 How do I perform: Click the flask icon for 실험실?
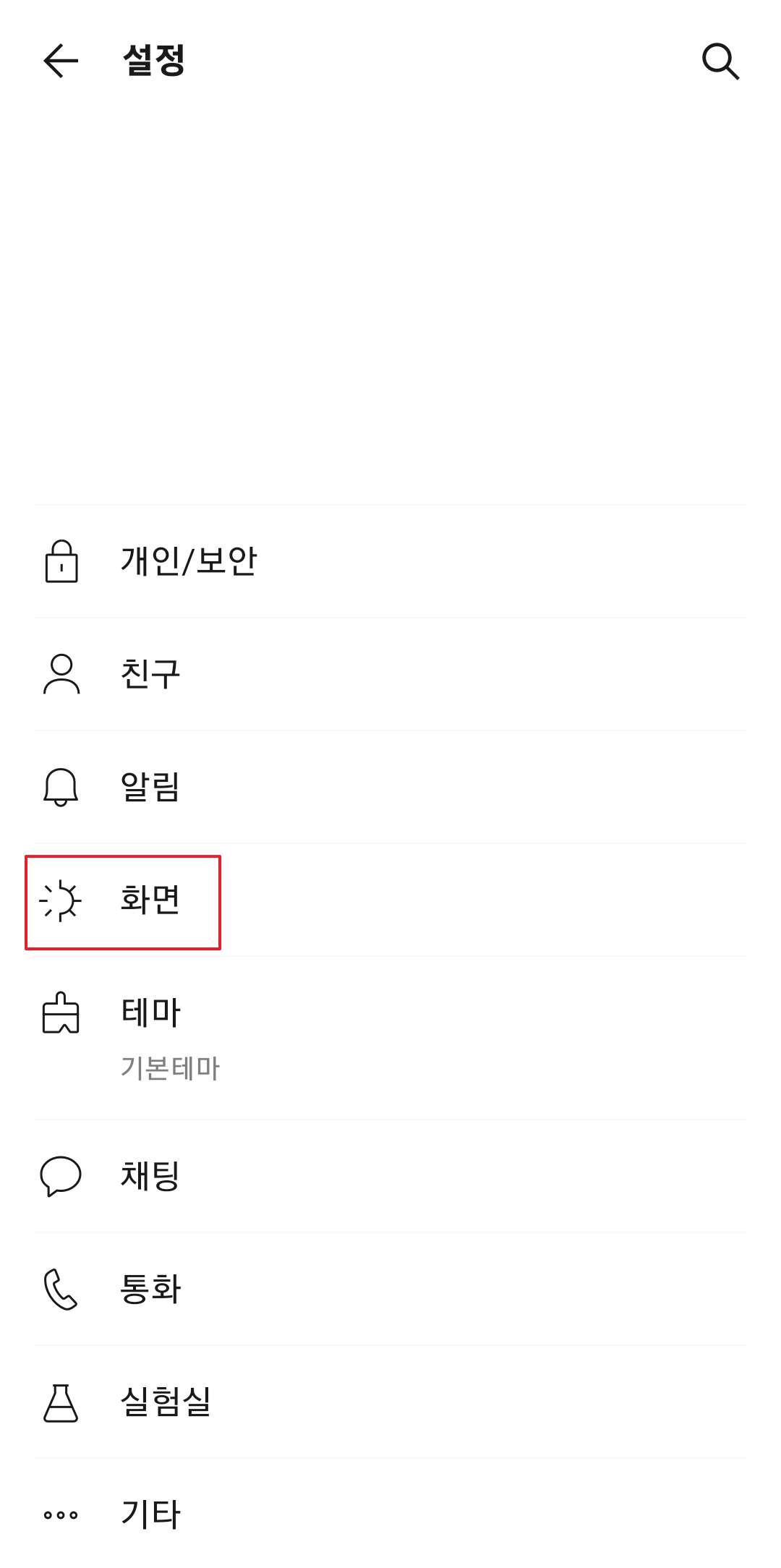(61, 1403)
